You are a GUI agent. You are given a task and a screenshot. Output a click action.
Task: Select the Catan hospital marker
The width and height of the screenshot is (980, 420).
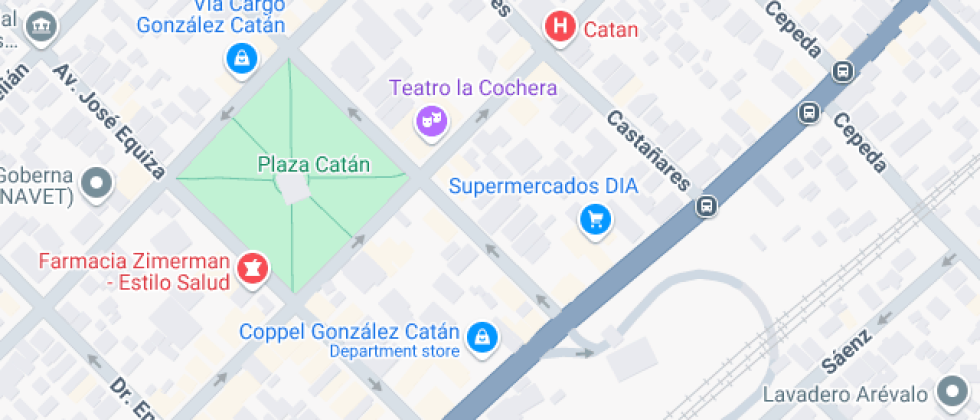pos(560,27)
